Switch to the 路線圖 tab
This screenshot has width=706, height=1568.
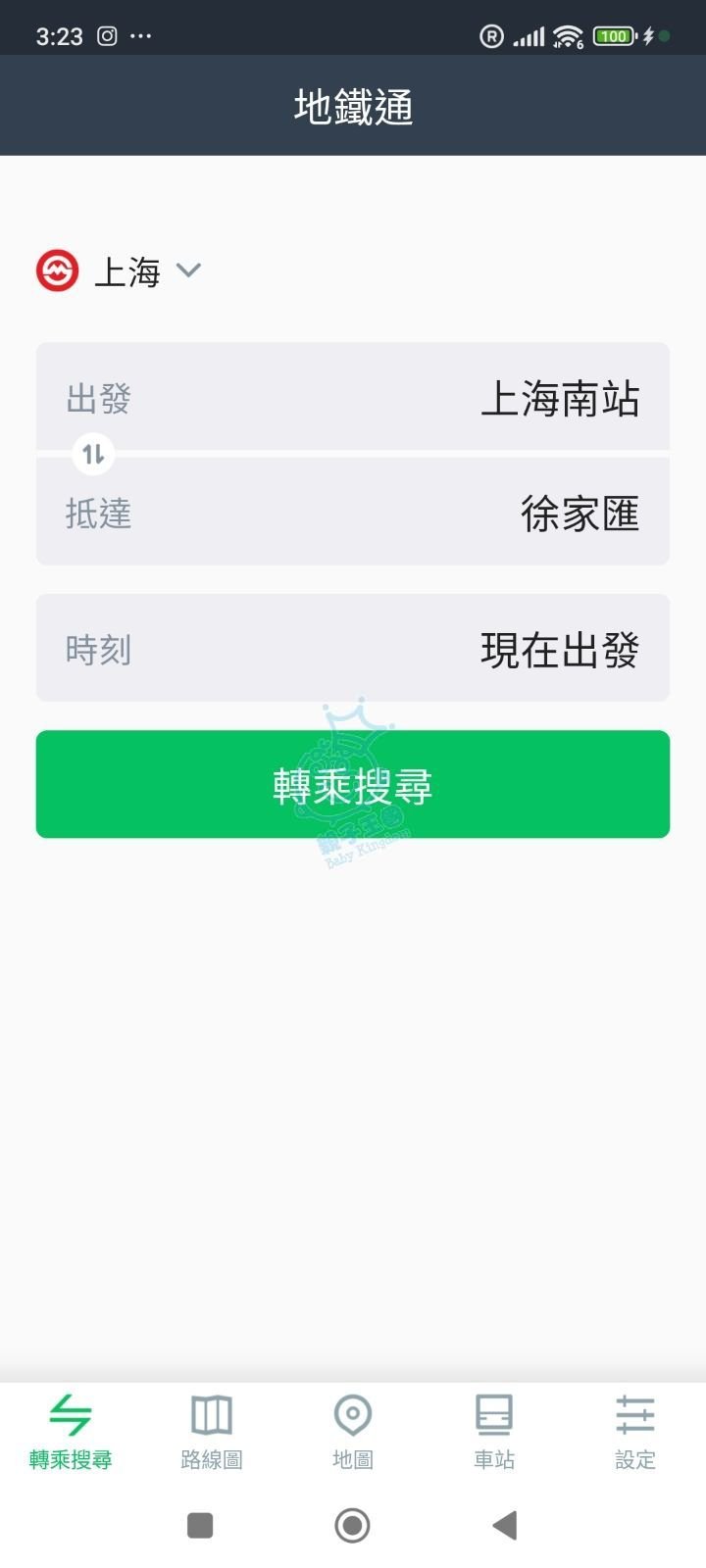212,1431
